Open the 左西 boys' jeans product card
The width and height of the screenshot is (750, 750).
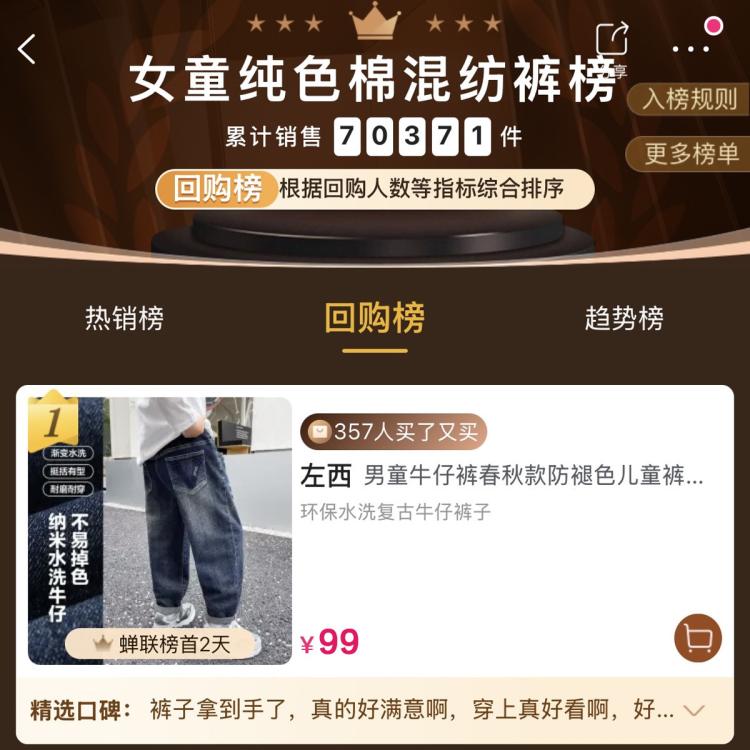point(502,476)
